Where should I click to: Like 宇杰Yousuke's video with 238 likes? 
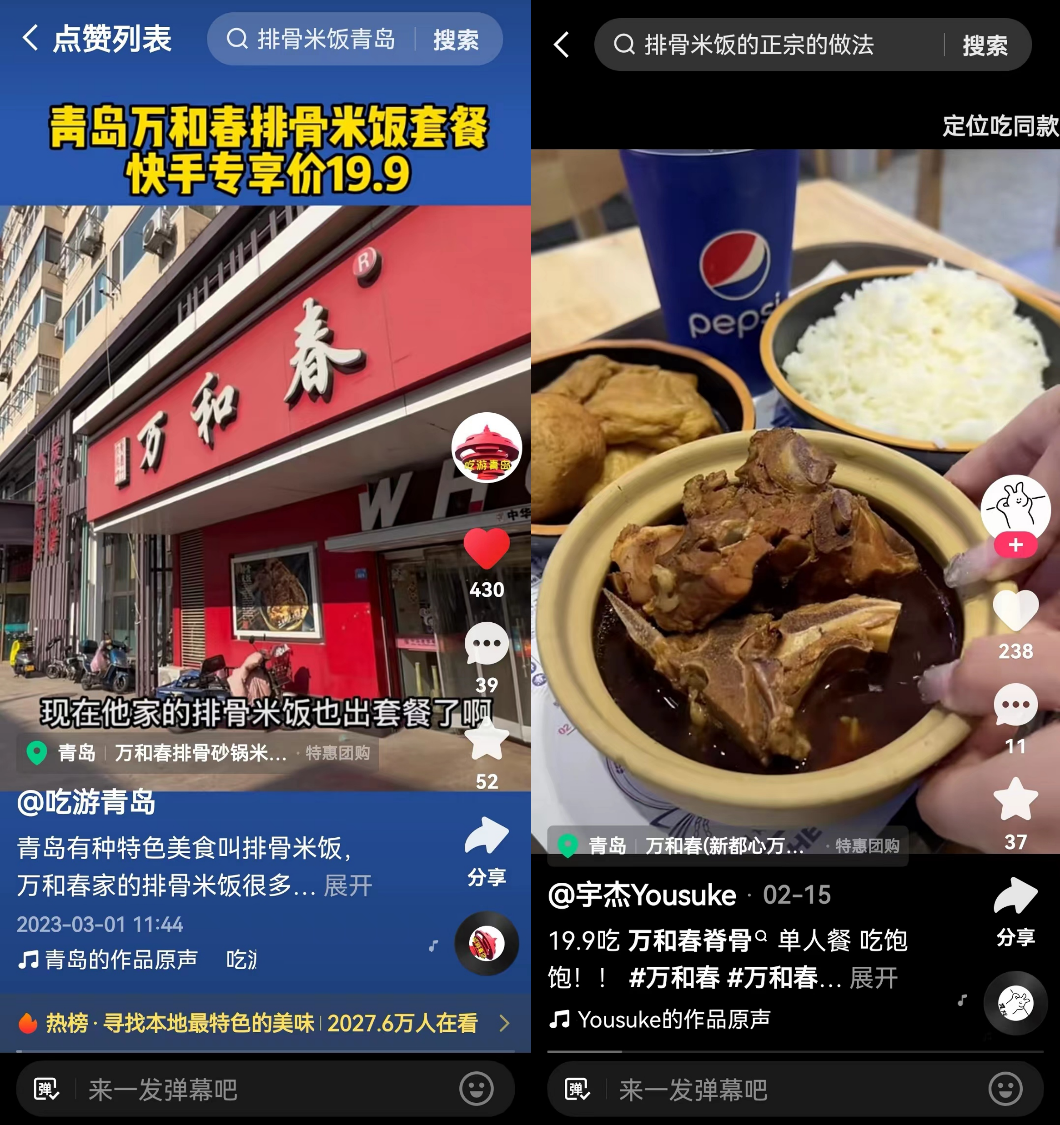click(x=1015, y=611)
